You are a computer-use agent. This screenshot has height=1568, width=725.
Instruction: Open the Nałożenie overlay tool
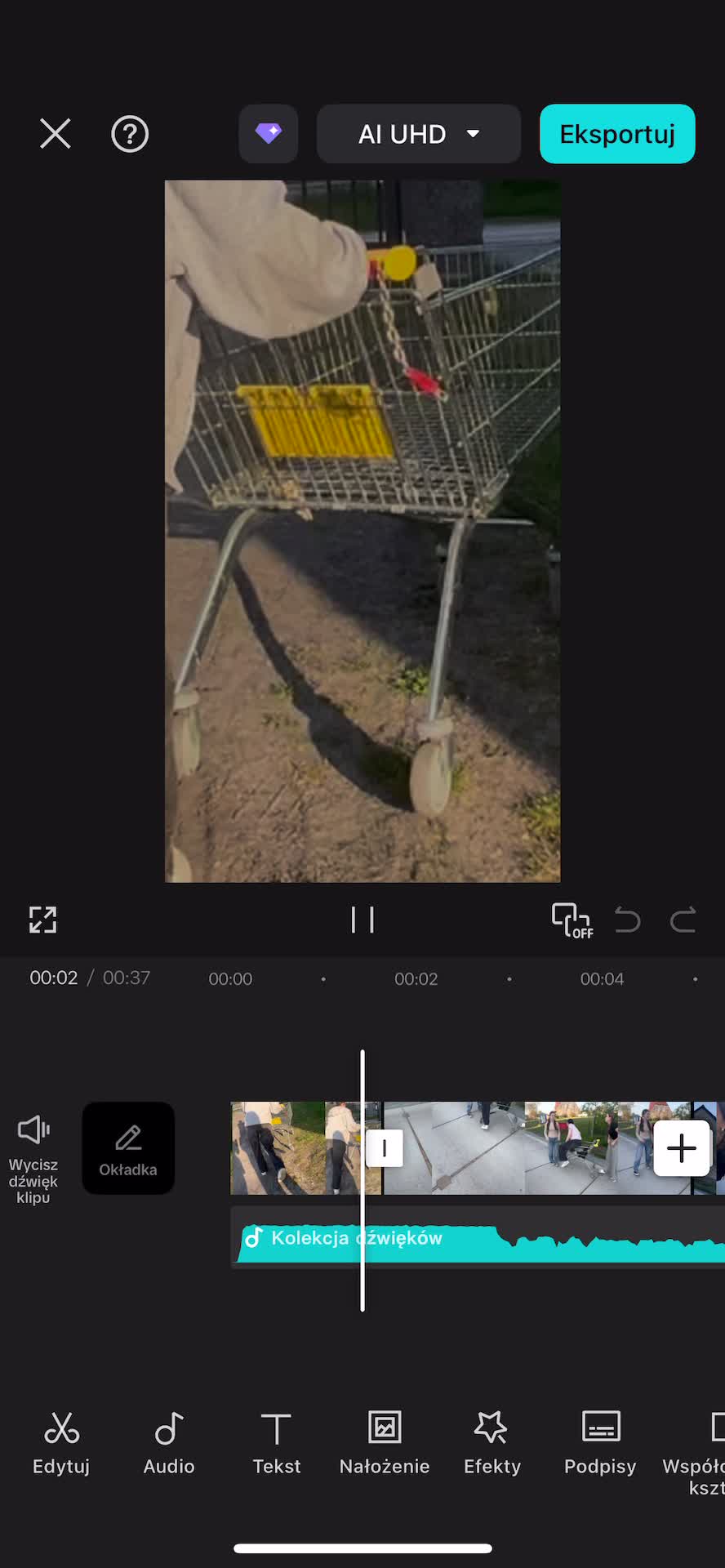coord(385,1443)
